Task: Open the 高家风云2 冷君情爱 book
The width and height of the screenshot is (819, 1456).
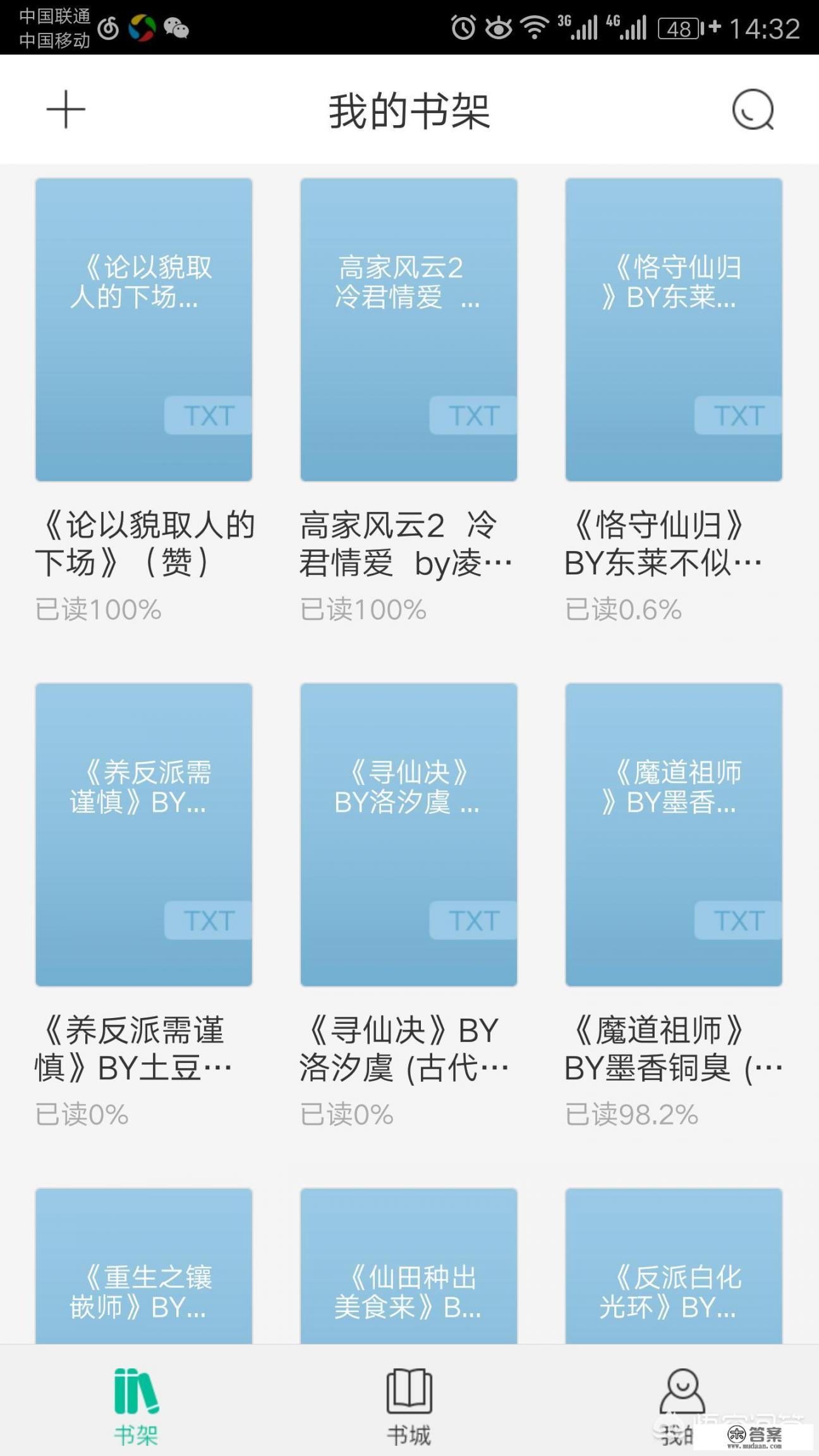Action: (408, 329)
